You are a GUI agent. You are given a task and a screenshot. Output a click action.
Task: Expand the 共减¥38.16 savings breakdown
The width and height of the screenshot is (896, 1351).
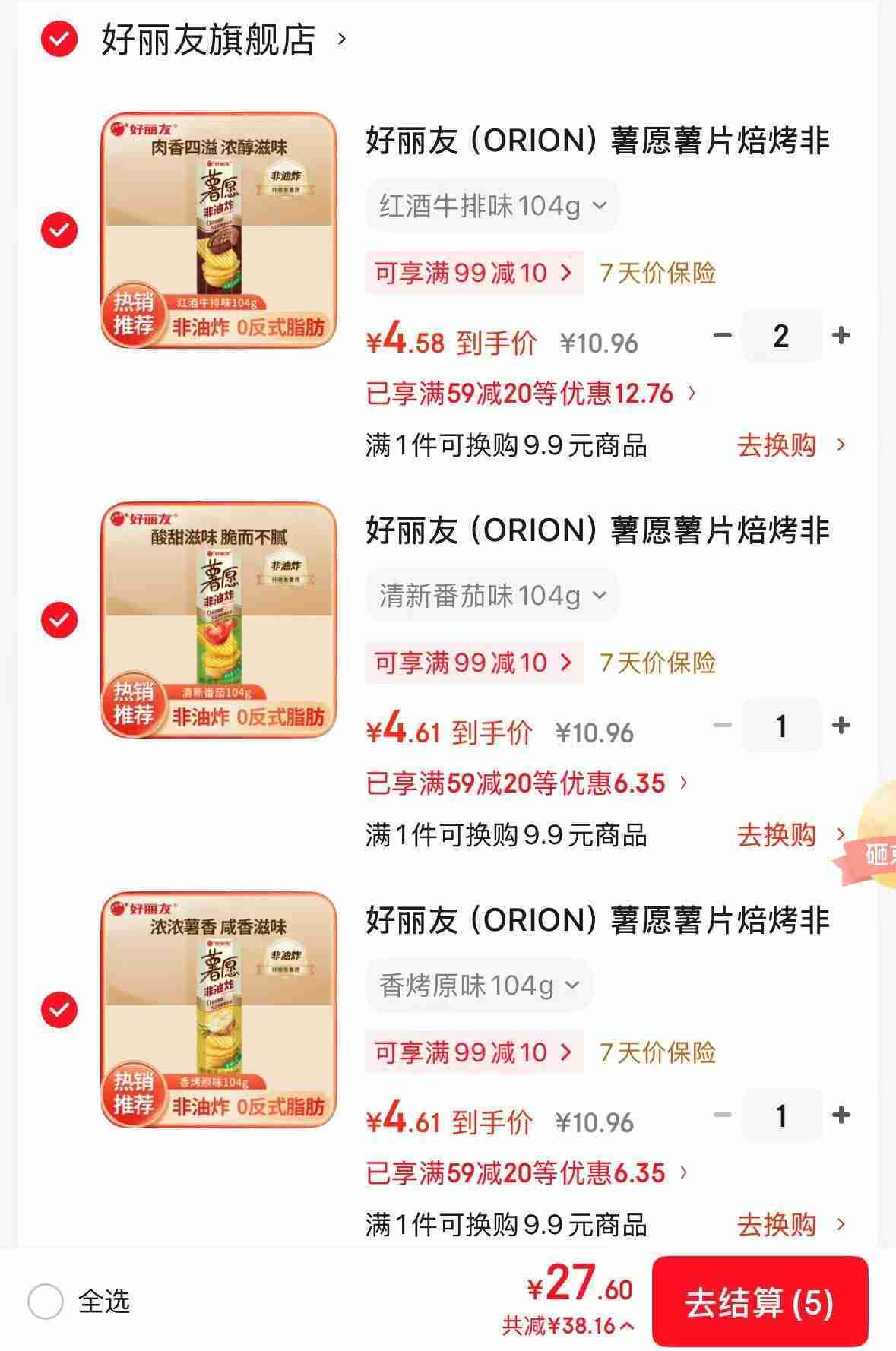[568, 1326]
